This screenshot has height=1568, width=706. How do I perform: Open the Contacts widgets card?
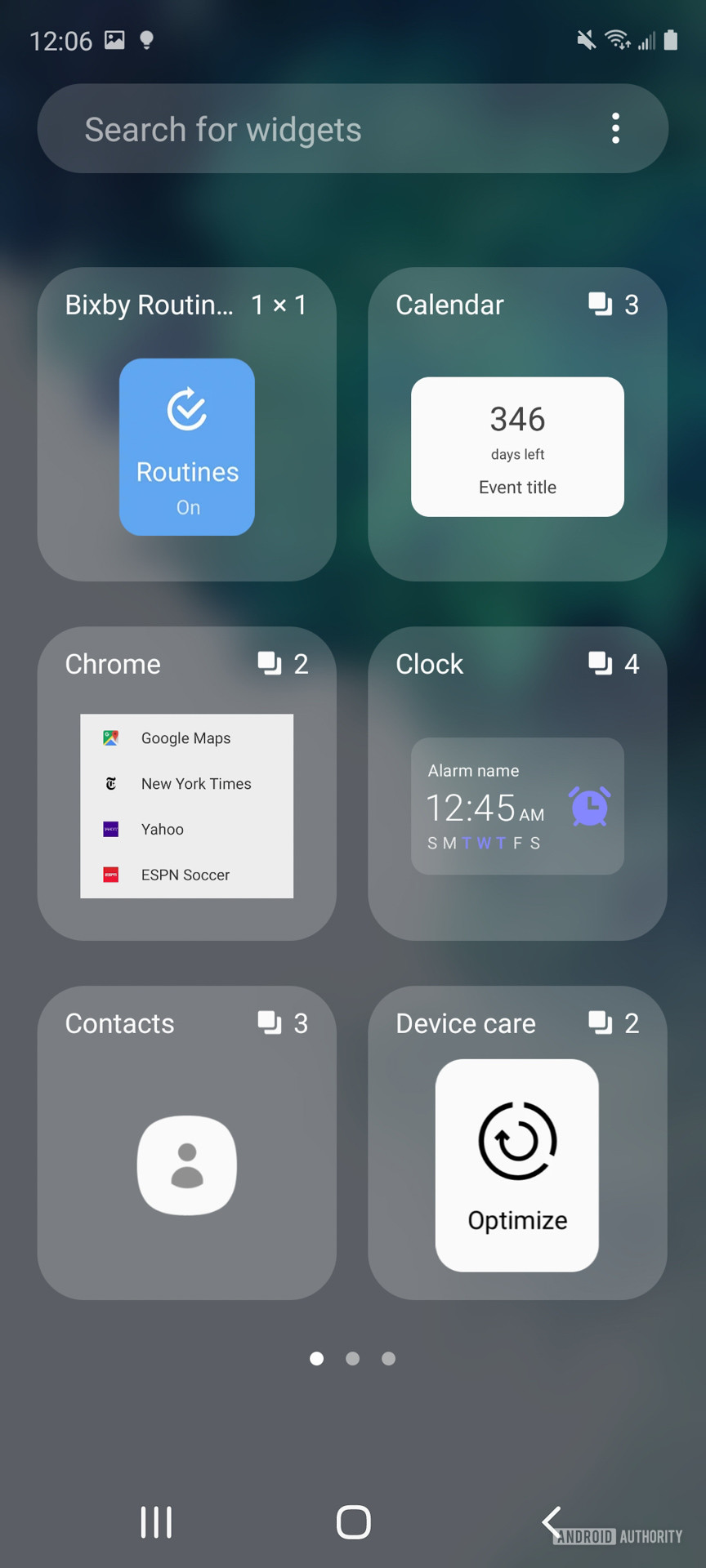click(x=187, y=1143)
